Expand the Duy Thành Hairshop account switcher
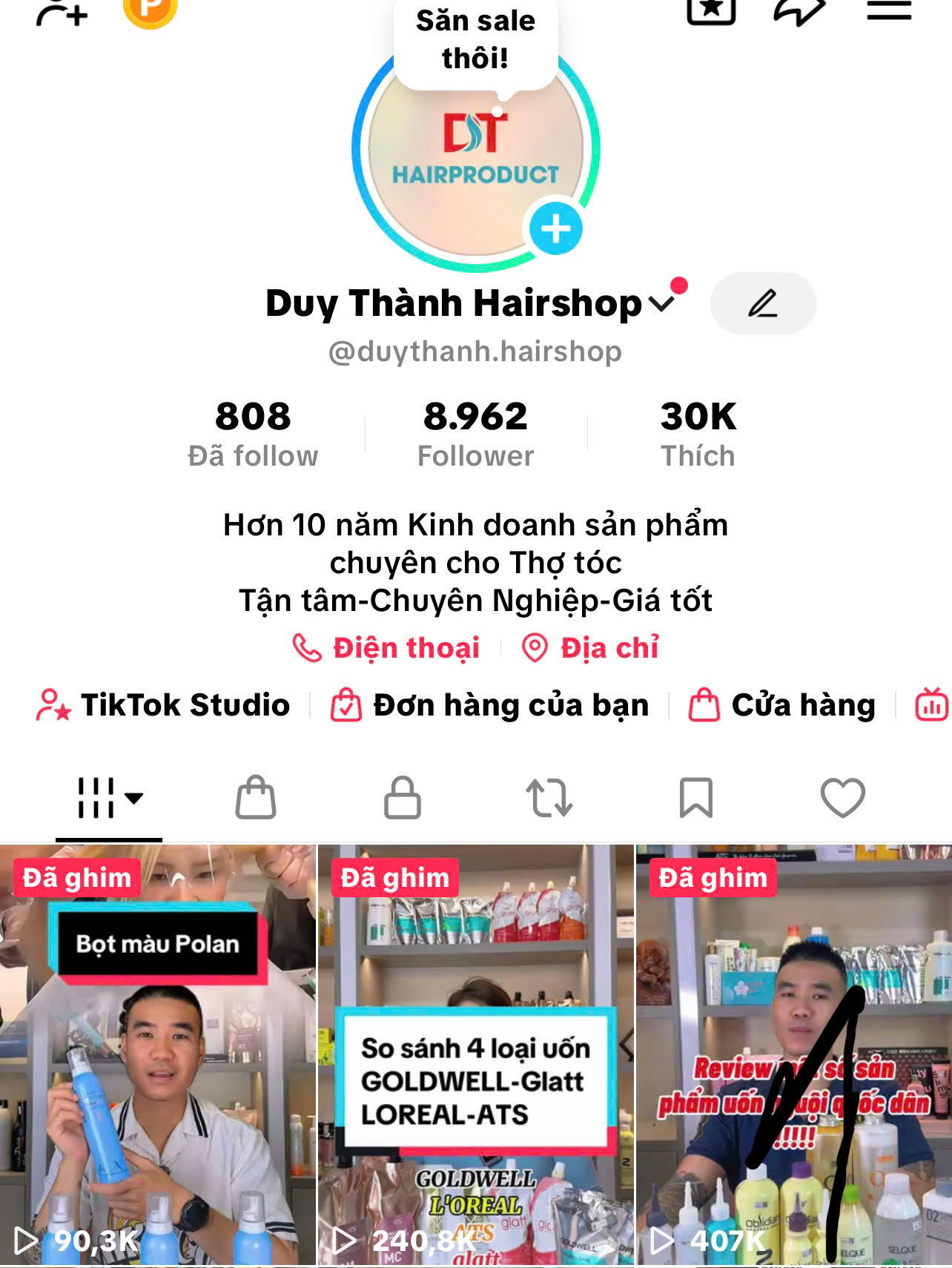Viewport: 952px width, 1268px height. [661, 303]
